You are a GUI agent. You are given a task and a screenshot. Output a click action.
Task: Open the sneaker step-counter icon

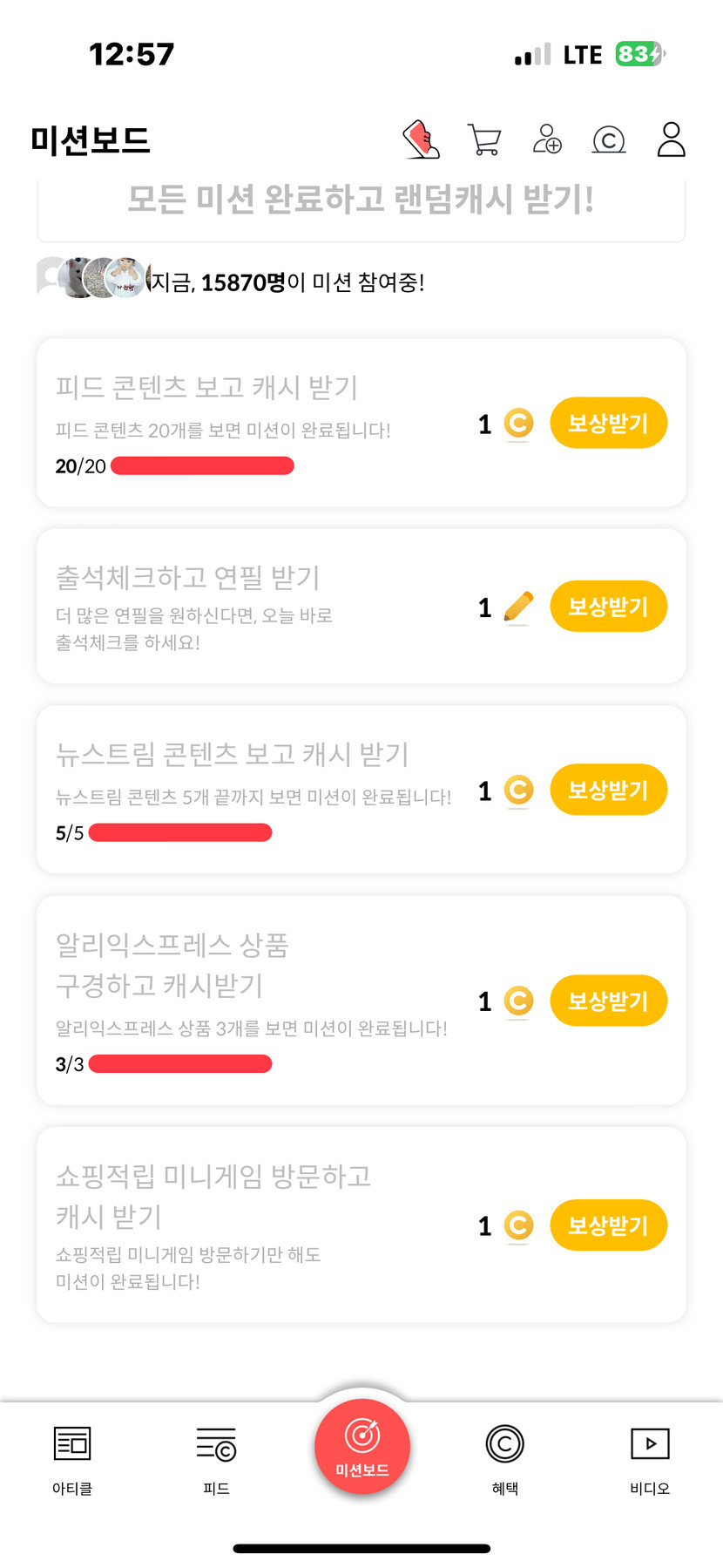pos(422,139)
